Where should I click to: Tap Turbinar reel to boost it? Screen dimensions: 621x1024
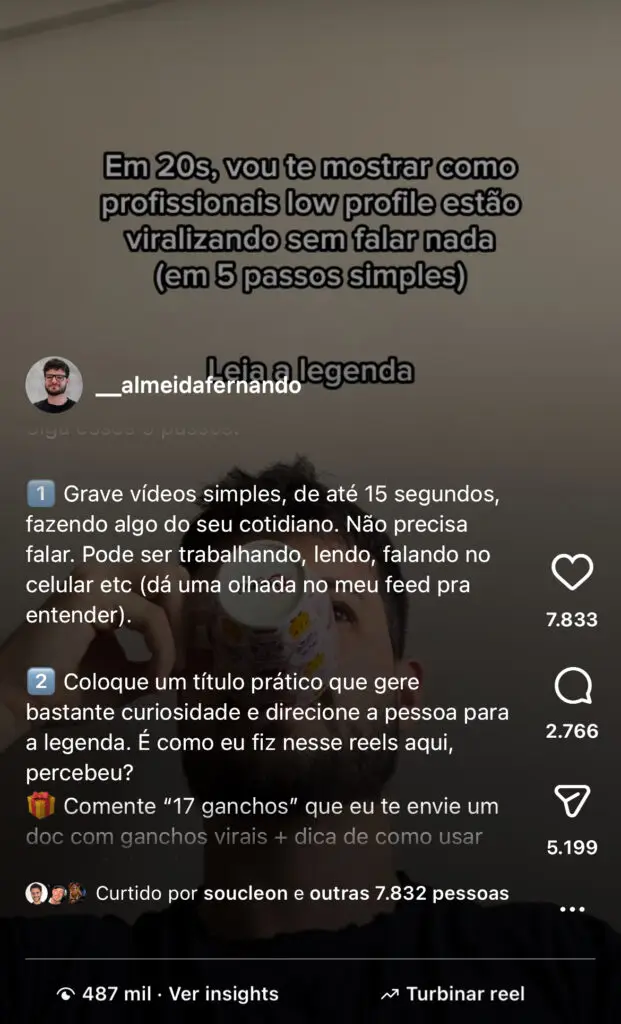453,994
